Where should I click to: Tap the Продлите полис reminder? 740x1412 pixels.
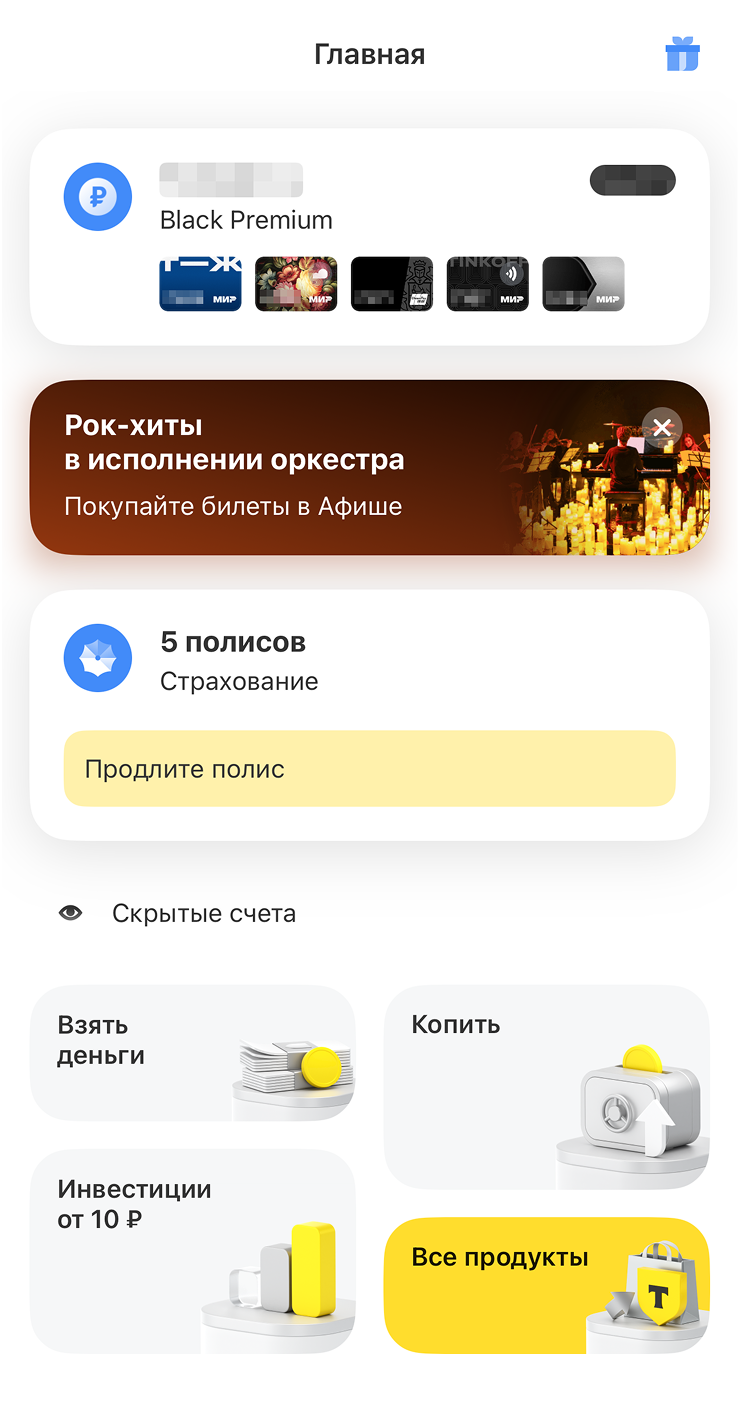370,769
